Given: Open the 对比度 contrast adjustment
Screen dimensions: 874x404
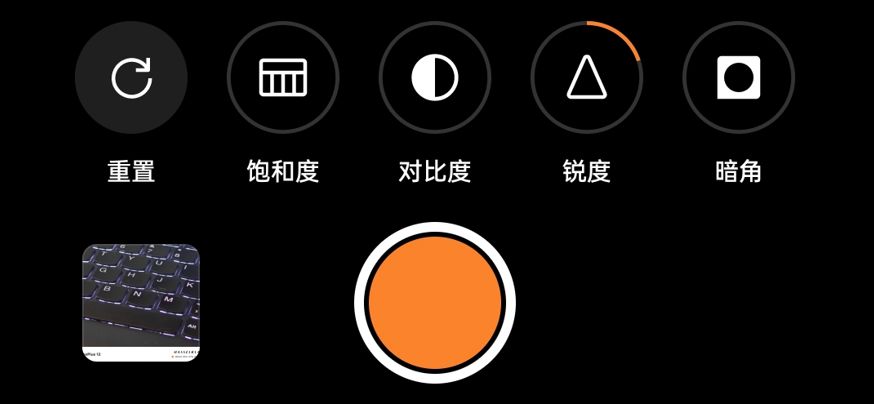Looking at the screenshot, I should point(435,78).
